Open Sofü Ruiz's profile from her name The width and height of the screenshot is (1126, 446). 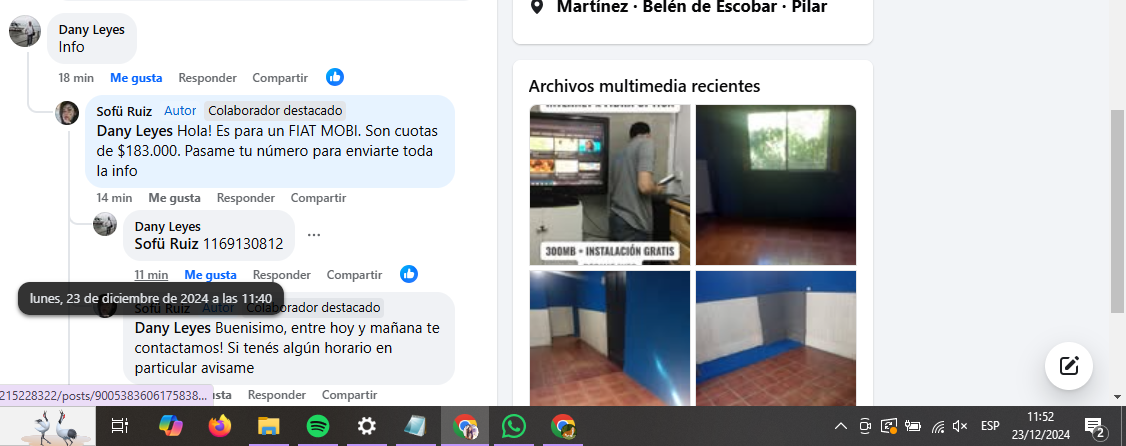pyautogui.click(x=124, y=111)
